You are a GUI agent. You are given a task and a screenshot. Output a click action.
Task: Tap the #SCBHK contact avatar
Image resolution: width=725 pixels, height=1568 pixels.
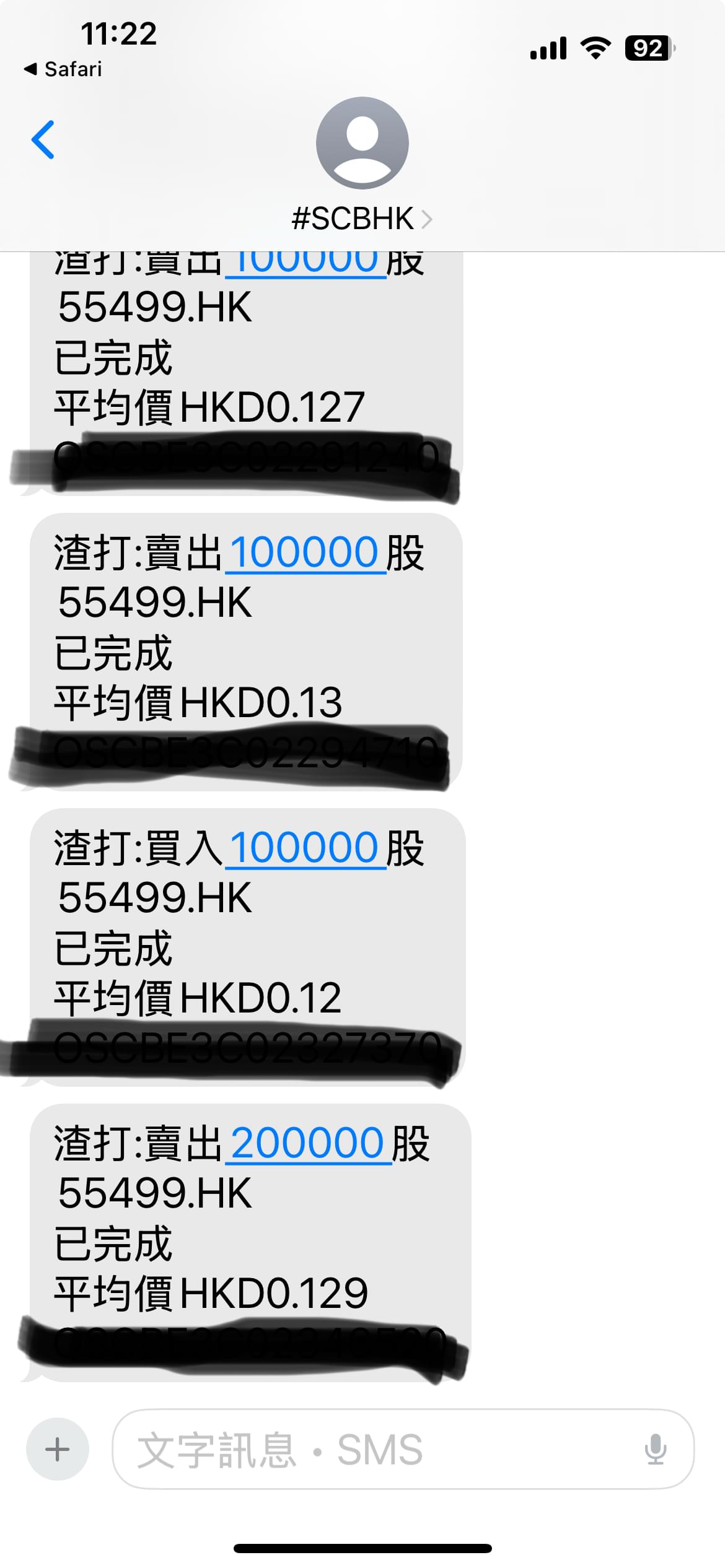tap(362, 142)
